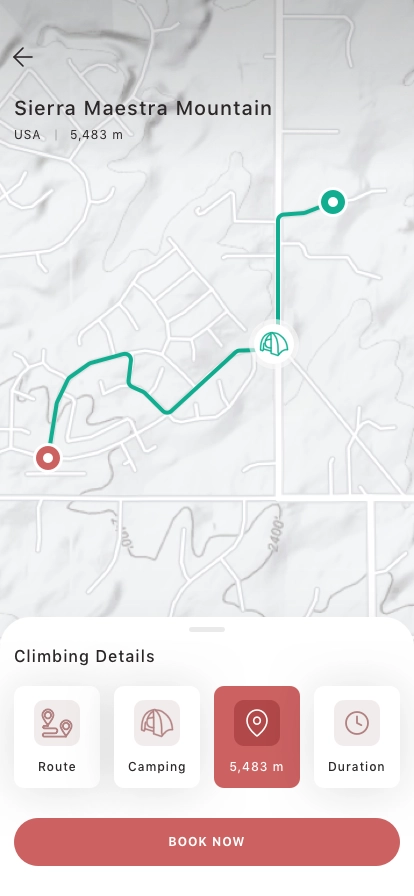Tap the bottom sheet drag handle
Screen dimensions: 414x896
[x=207, y=629]
